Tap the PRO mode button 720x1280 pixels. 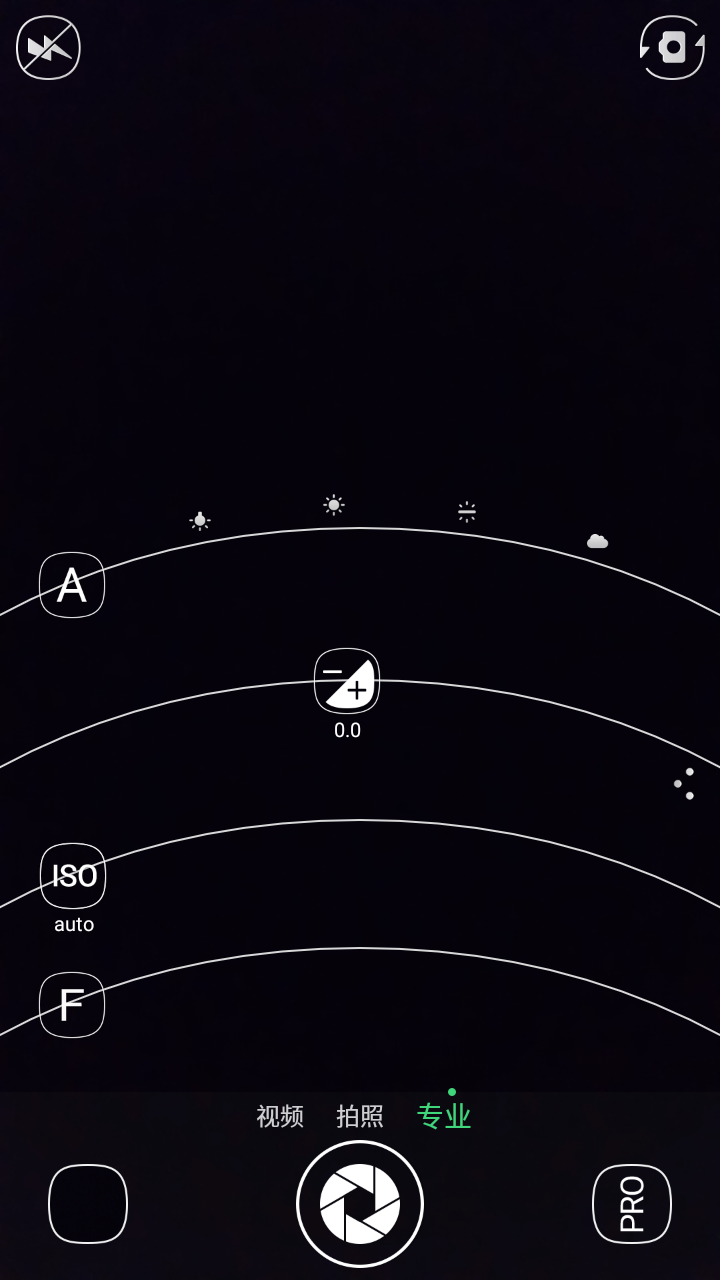632,1204
